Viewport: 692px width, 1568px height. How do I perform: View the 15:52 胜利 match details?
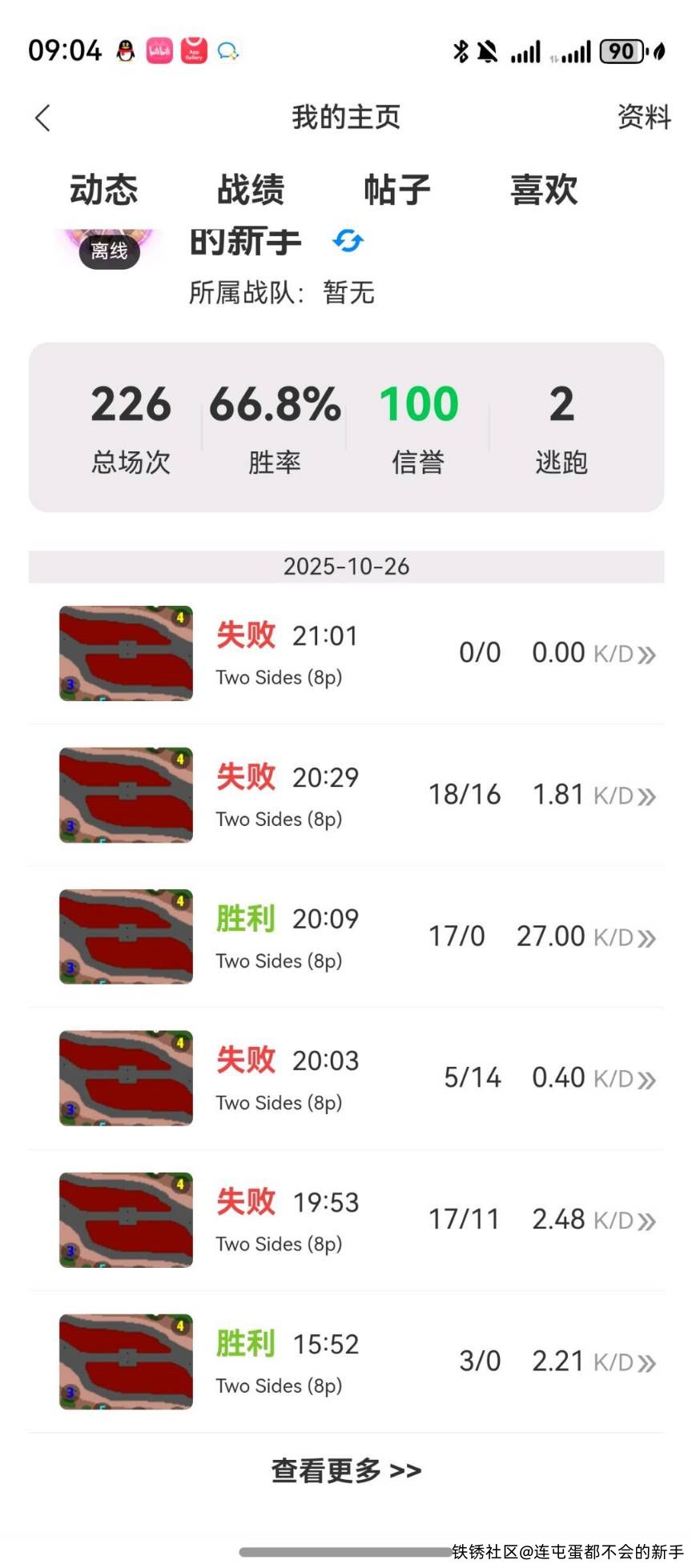346,1362
